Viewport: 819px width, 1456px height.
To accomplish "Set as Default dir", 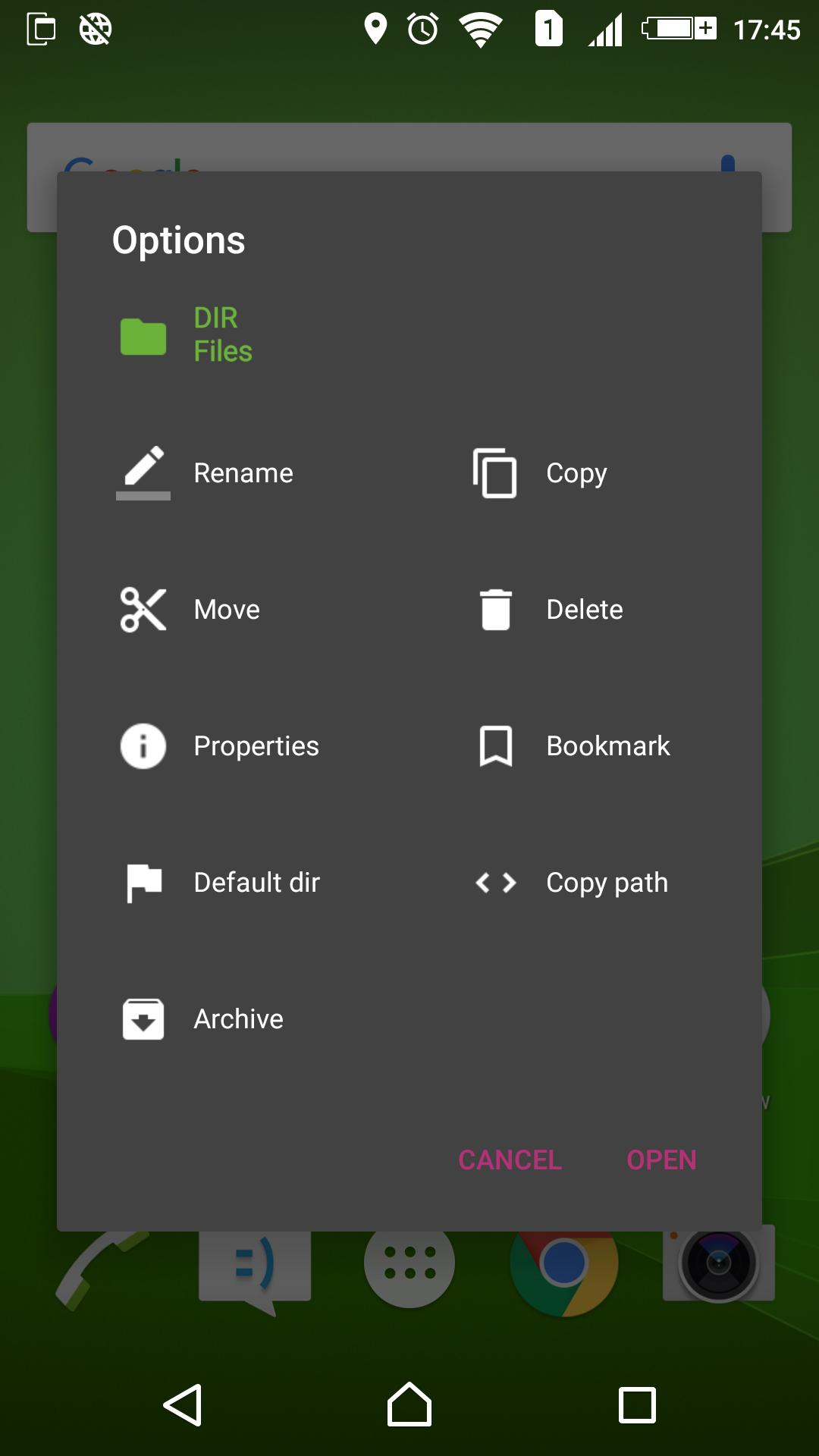I will (x=256, y=883).
